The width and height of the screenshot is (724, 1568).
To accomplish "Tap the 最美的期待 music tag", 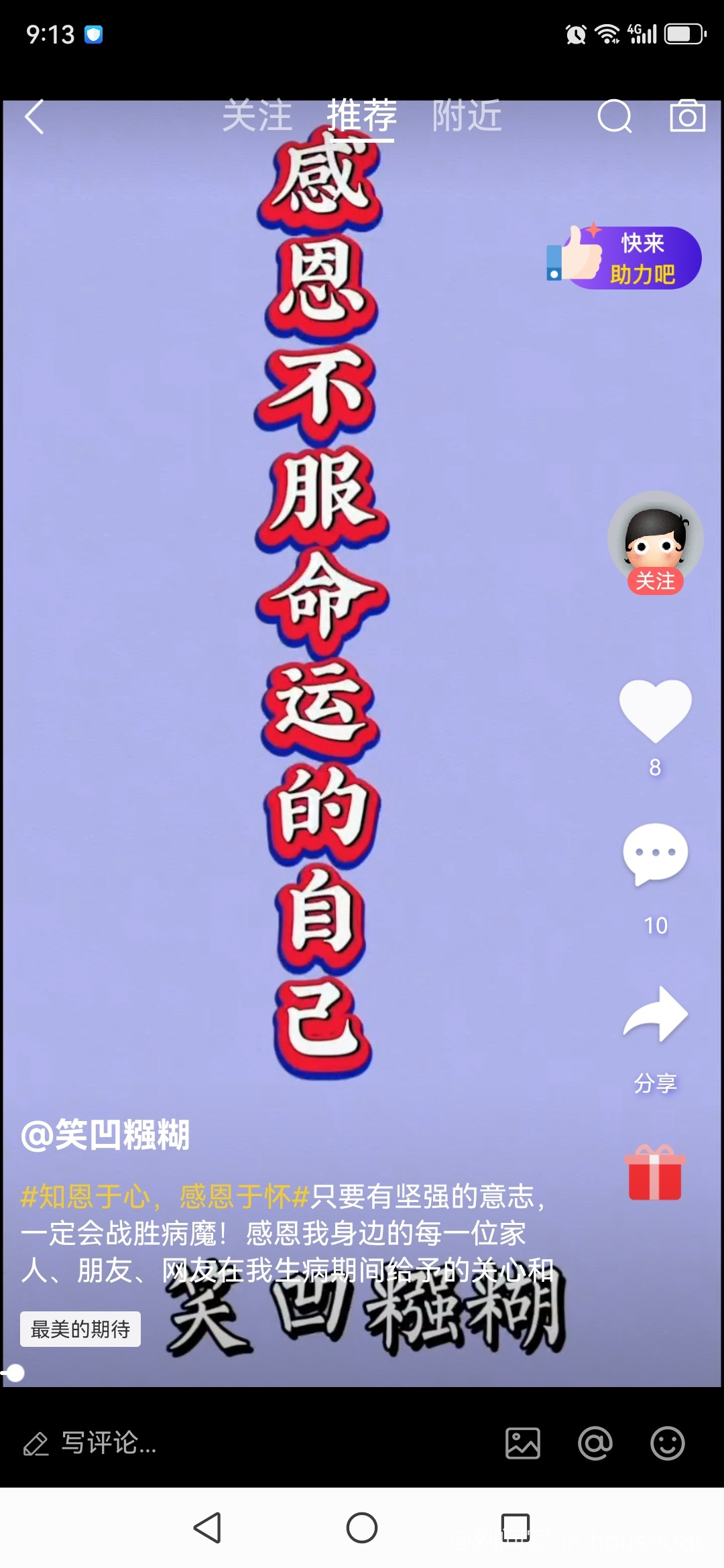I will [80, 1329].
